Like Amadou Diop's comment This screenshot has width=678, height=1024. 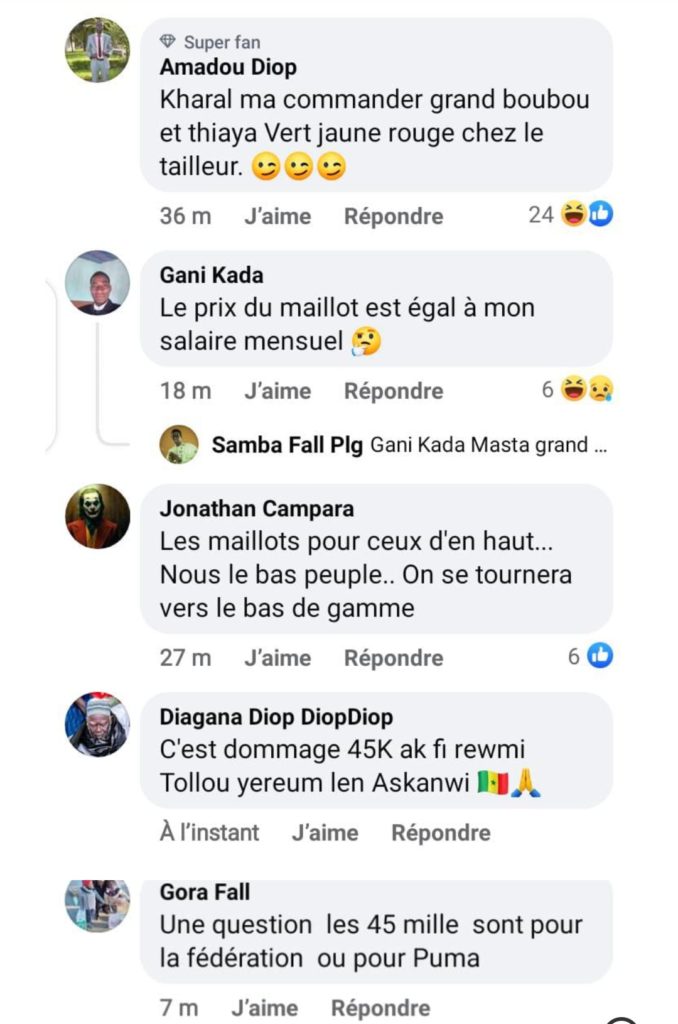click(x=277, y=216)
